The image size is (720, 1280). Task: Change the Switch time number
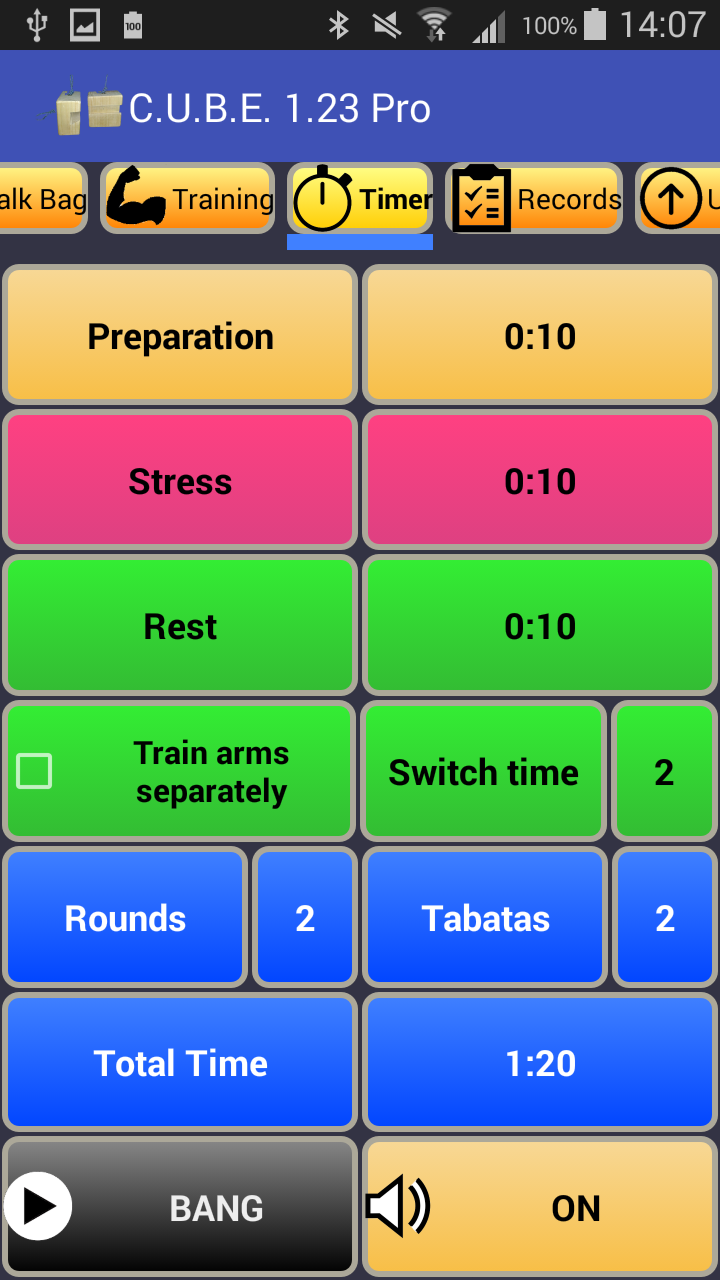point(664,772)
